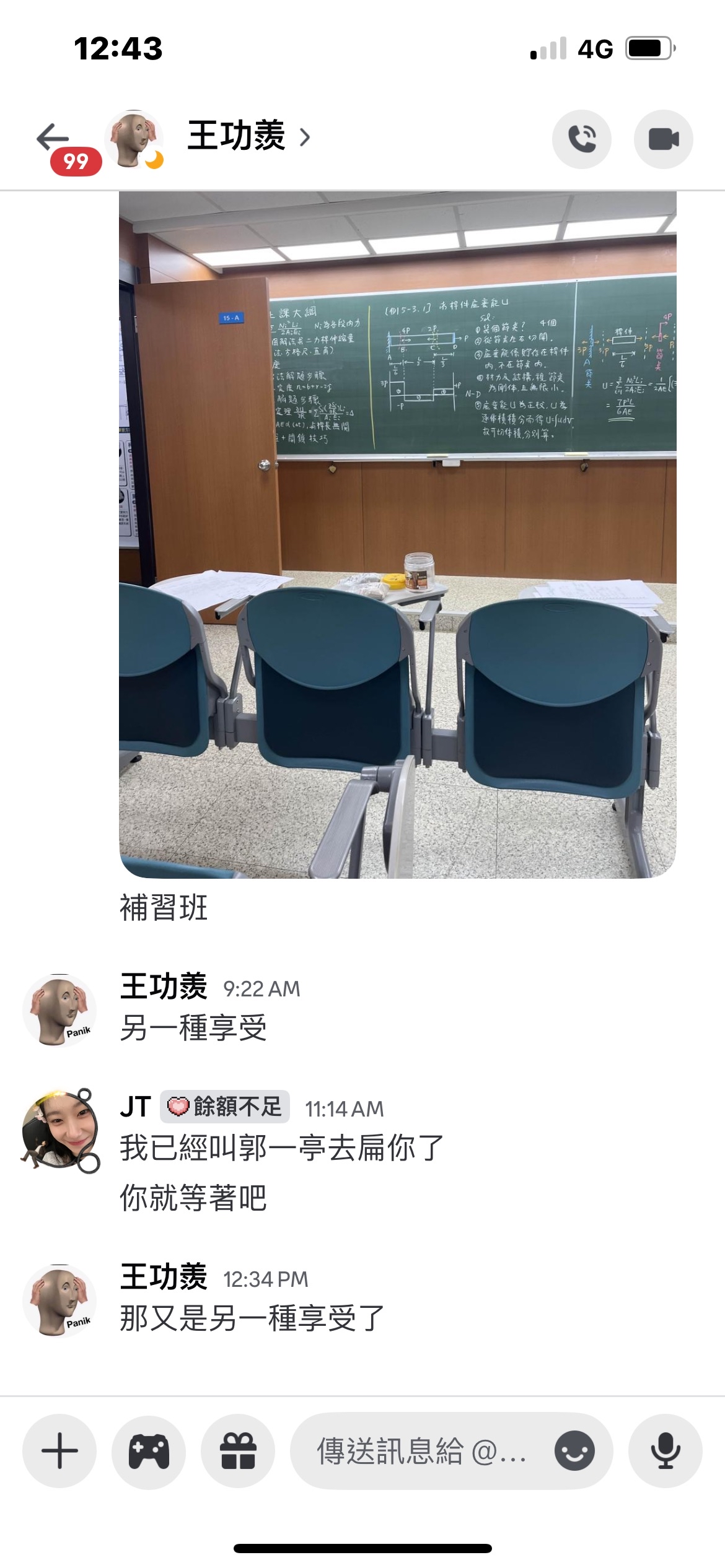Screen dimensions: 725x1568
Task: Open the emoji picker
Action: (x=574, y=1450)
